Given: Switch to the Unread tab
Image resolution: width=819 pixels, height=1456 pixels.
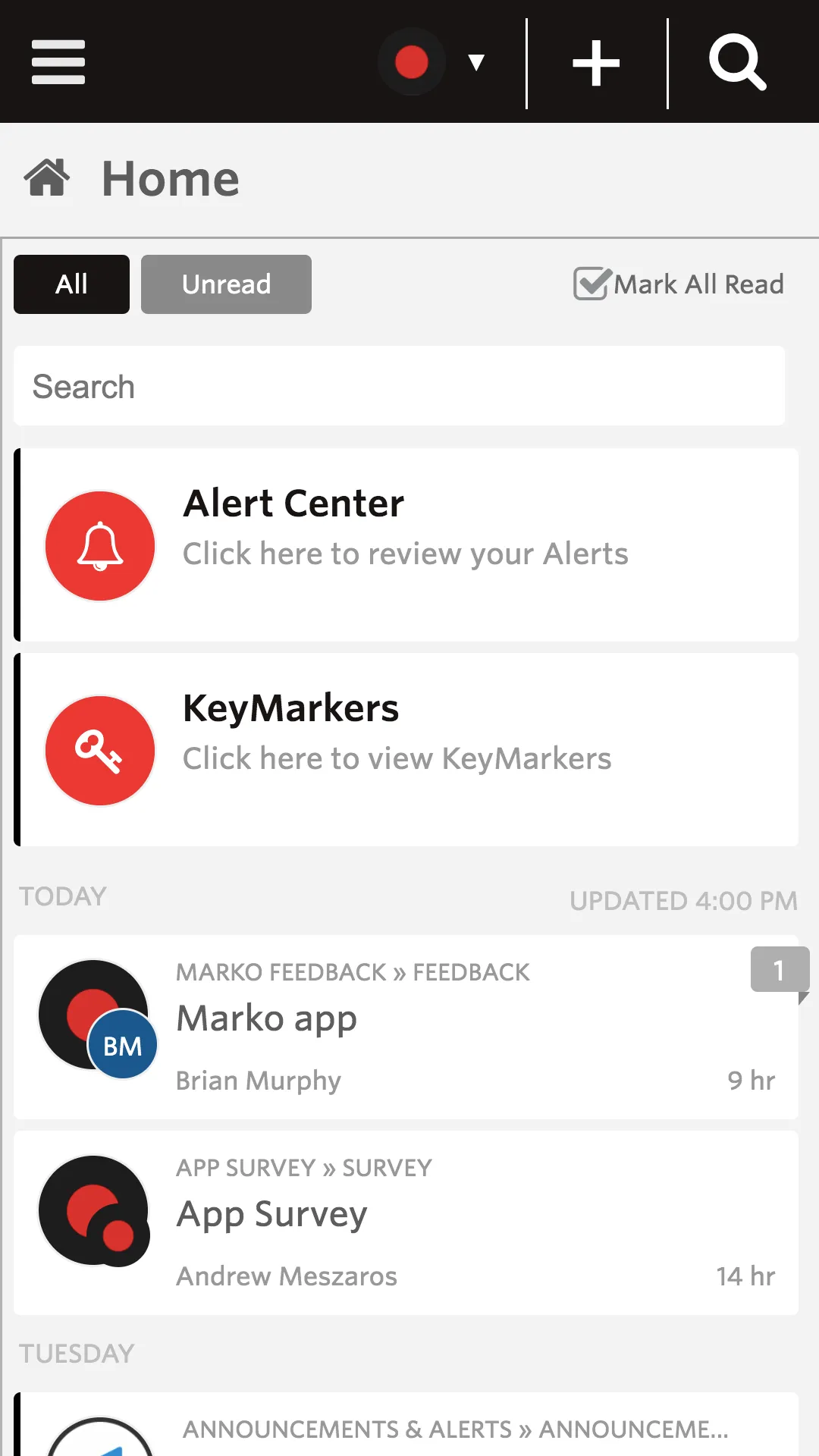Looking at the screenshot, I should [x=226, y=284].
